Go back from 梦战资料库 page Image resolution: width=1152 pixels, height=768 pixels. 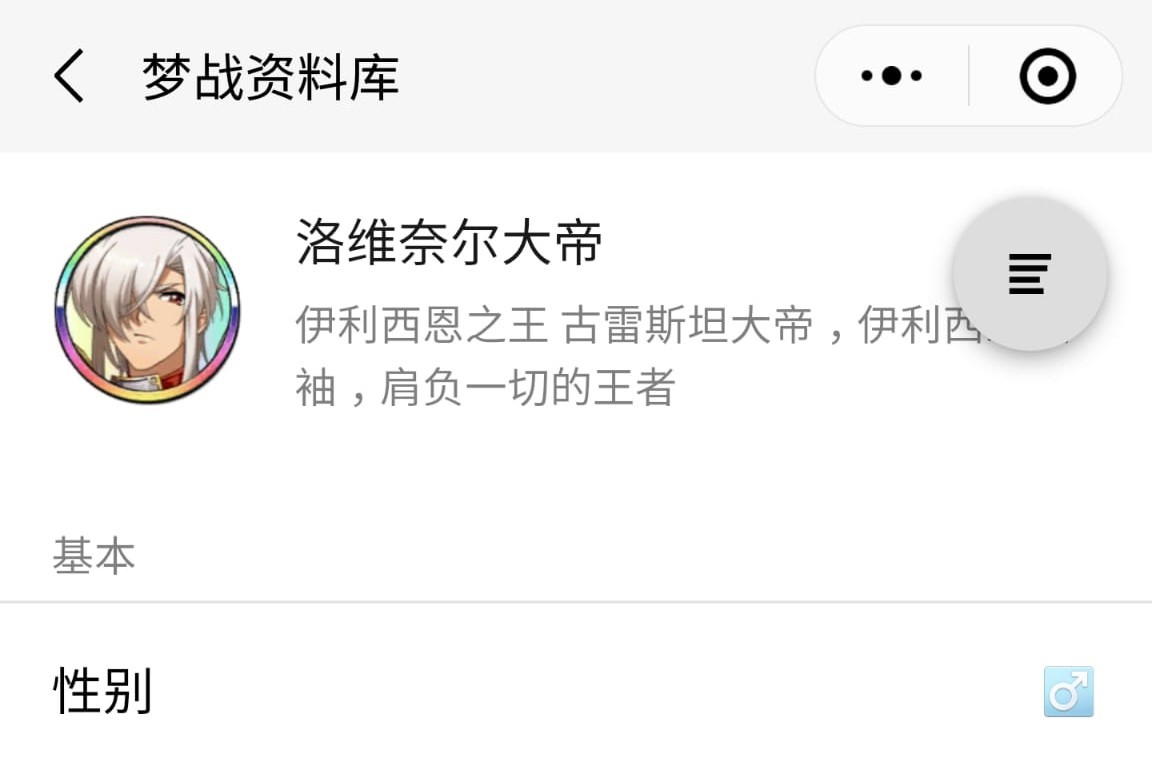pos(68,77)
